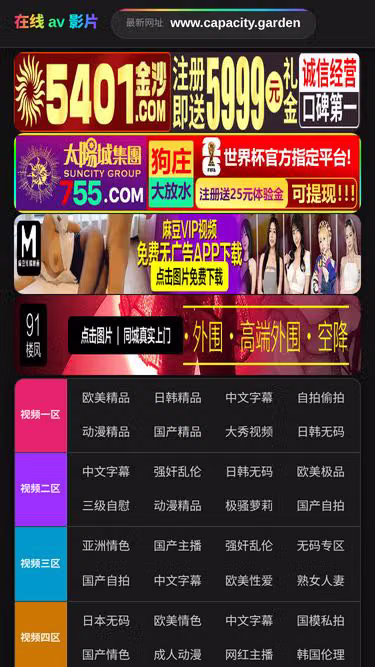Select the 视频二区 section label
This screenshot has width=375, height=667.
coord(40,489)
